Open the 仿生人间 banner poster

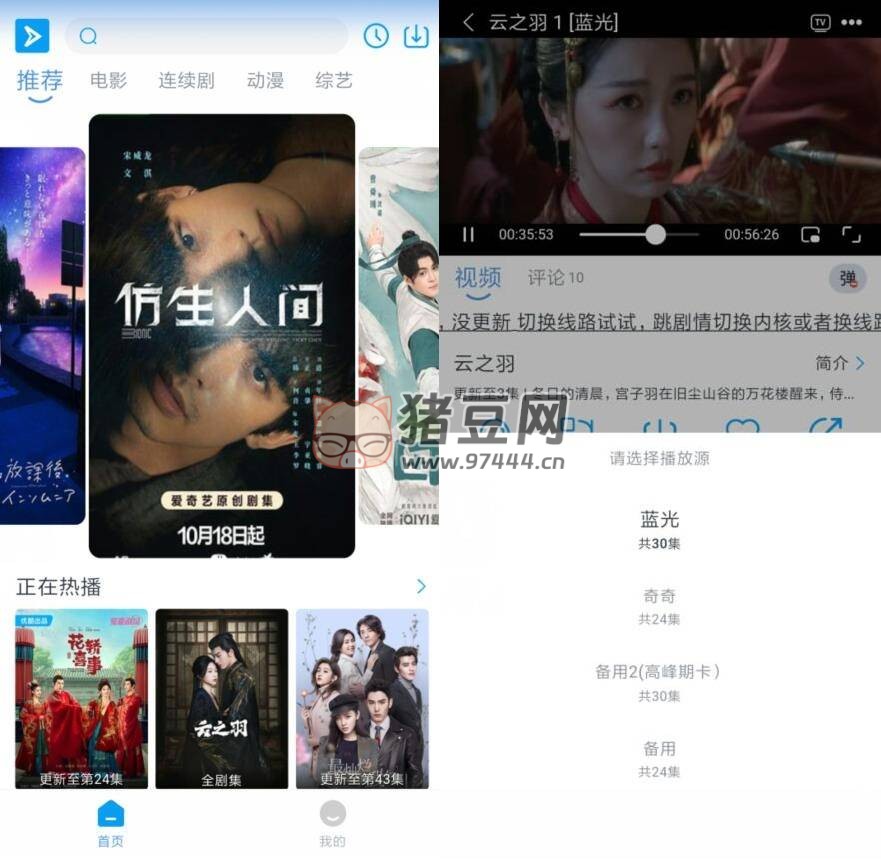tap(221, 335)
